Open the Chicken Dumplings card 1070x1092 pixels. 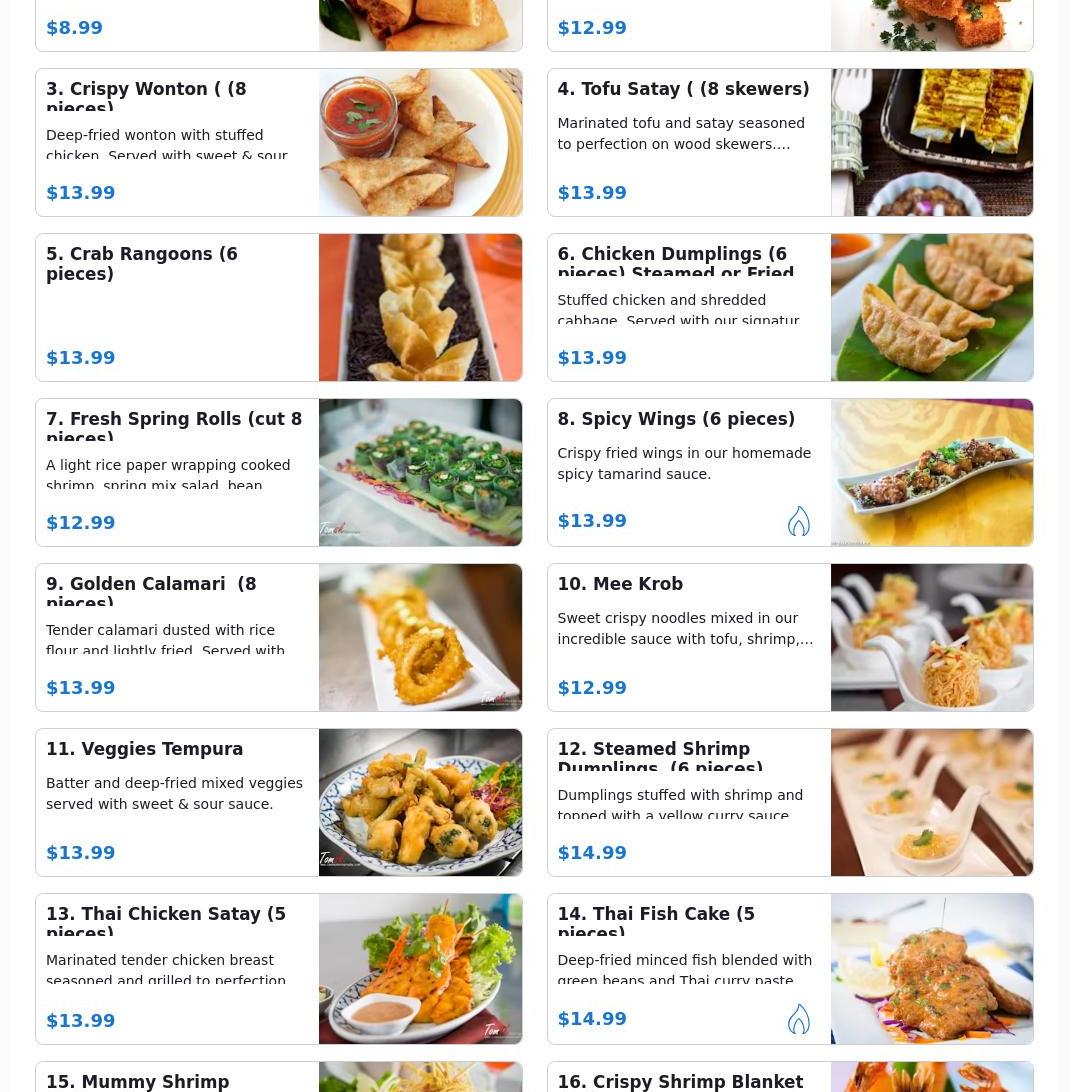[789, 307]
